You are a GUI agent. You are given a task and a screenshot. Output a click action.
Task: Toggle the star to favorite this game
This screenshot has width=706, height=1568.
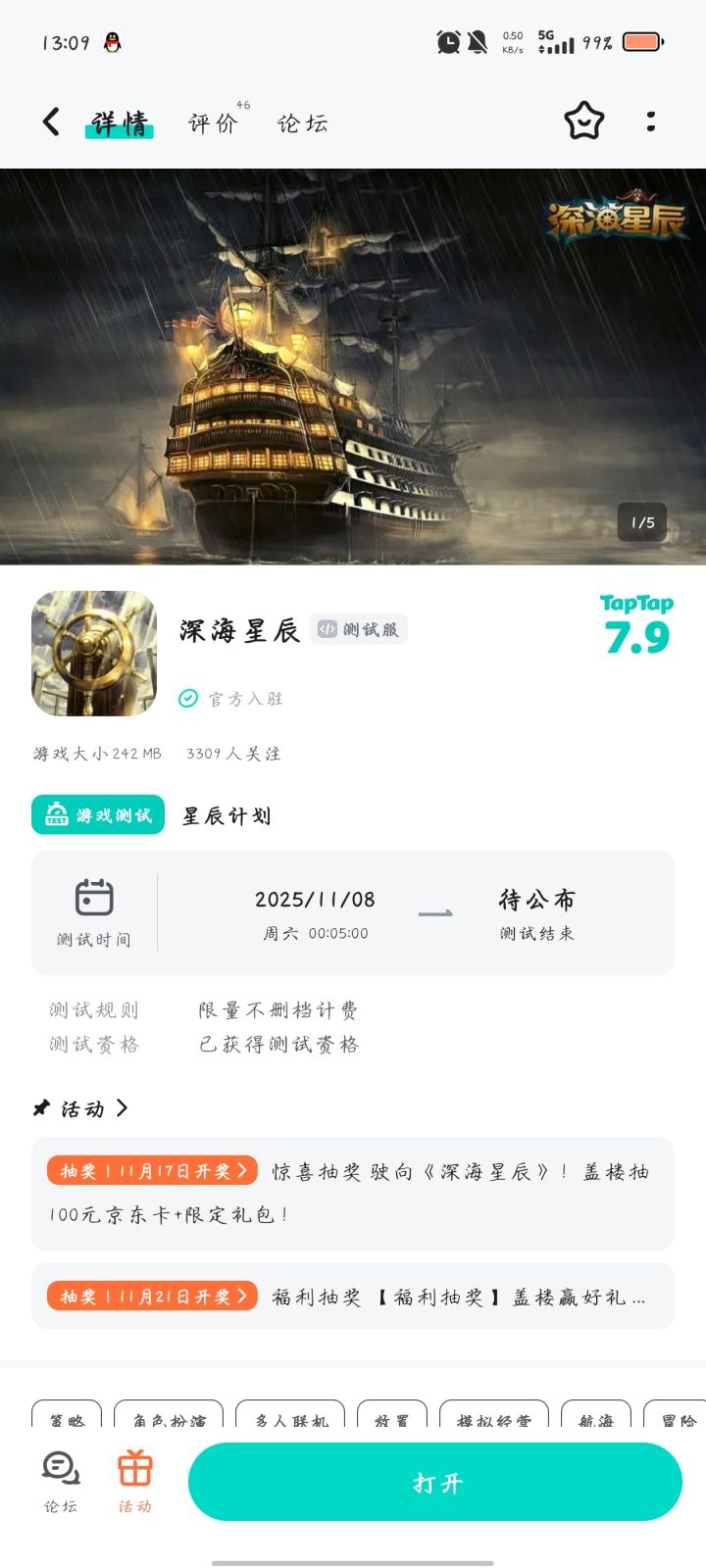tap(584, 121)
